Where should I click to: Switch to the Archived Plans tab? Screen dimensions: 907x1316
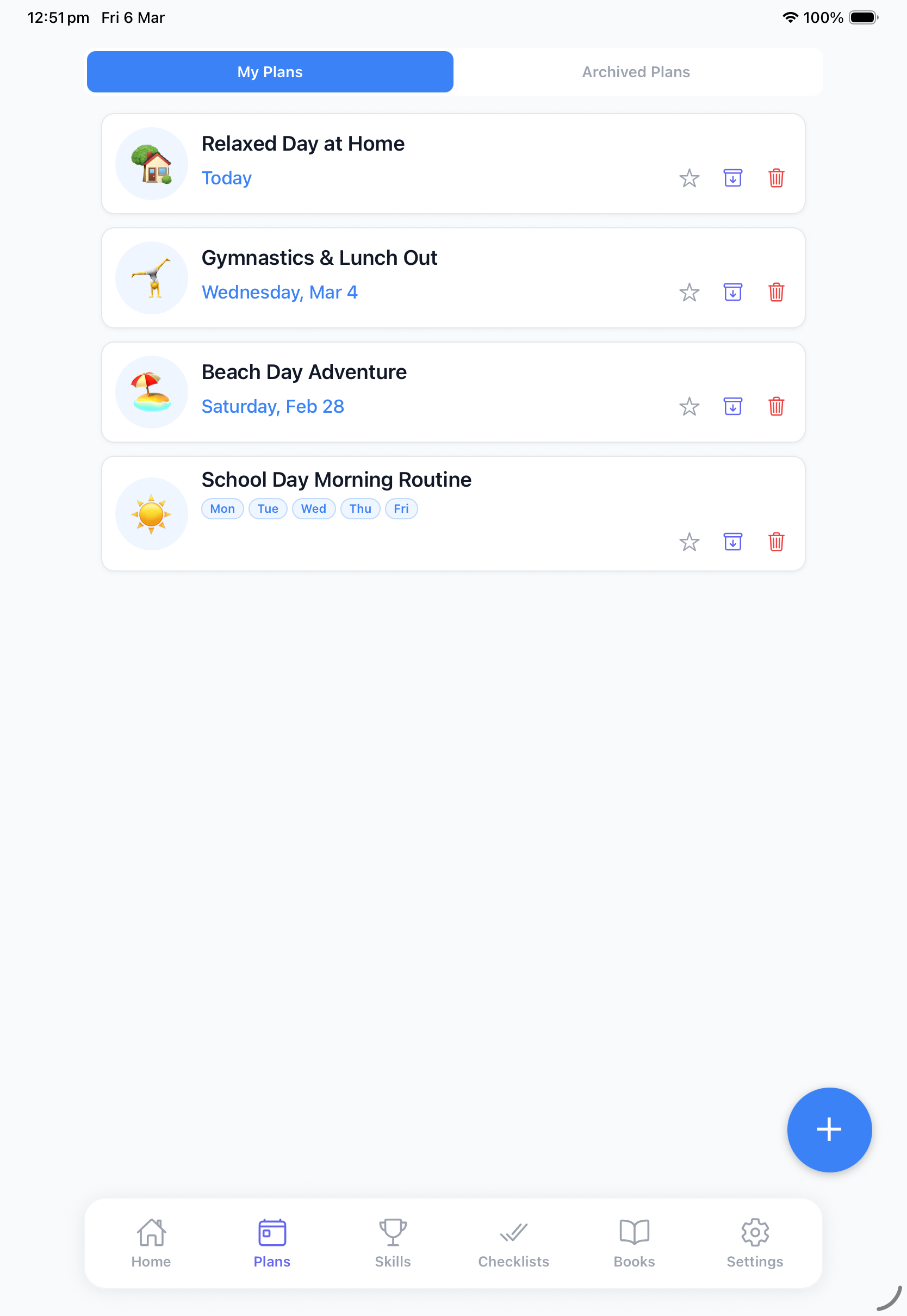[635, 72]
